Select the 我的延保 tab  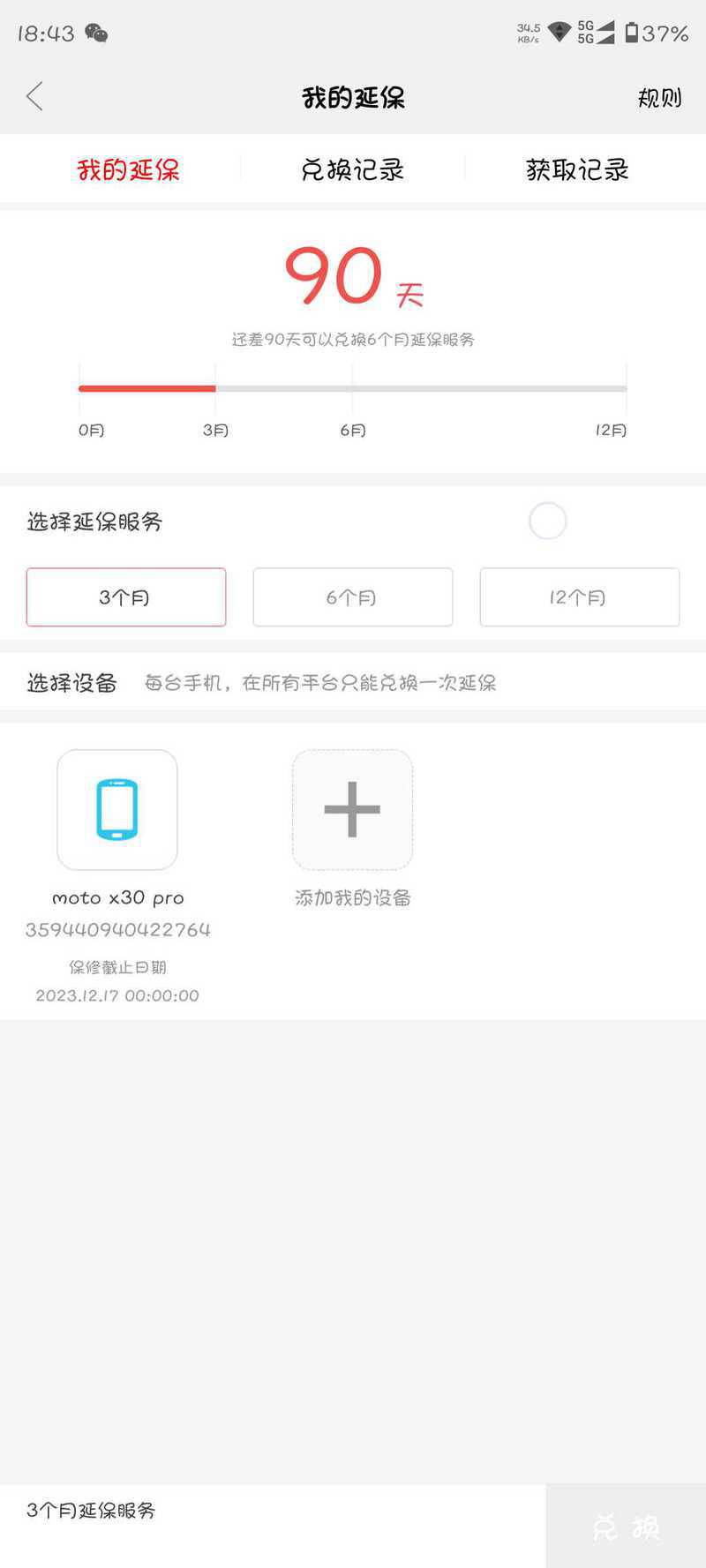click(128, 169)
